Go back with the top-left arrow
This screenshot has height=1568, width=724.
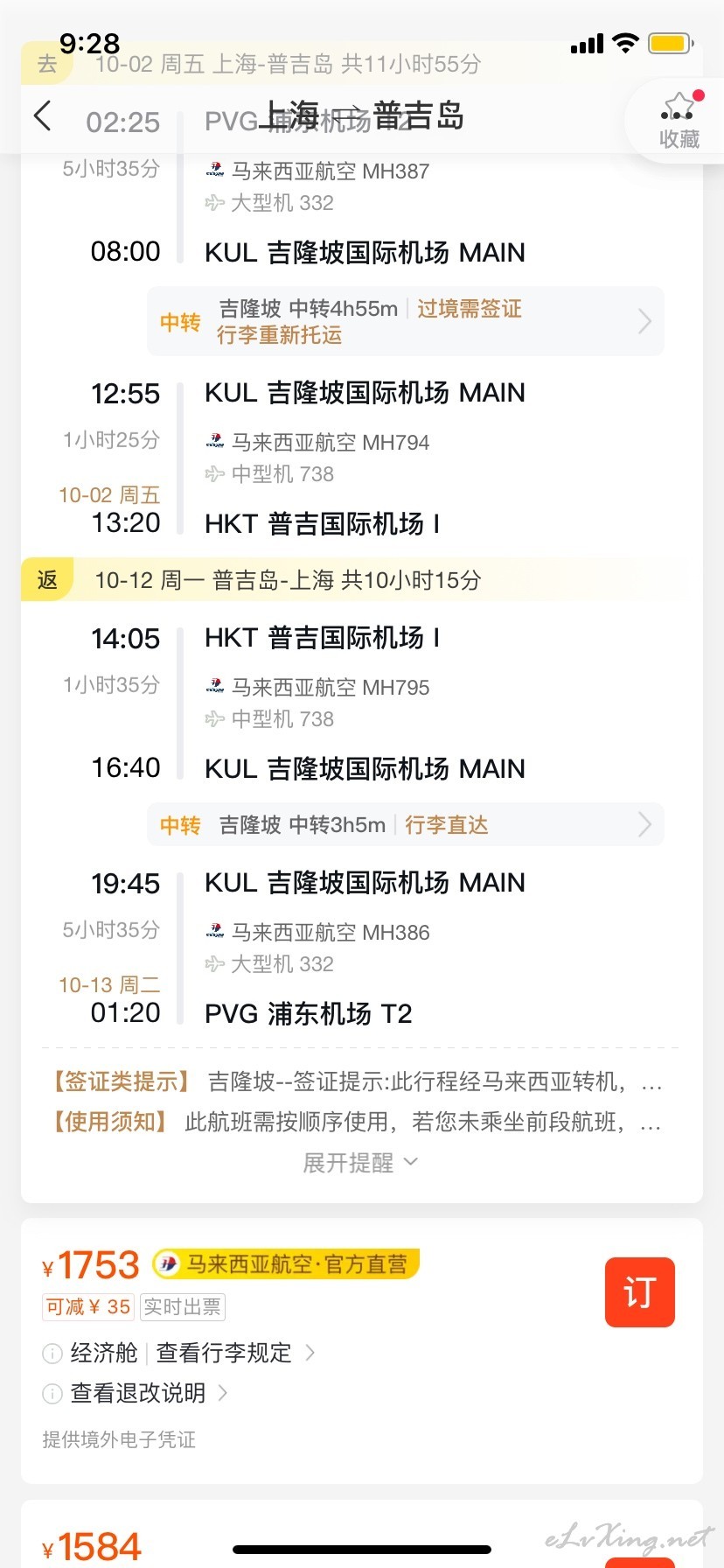(42, 116)
